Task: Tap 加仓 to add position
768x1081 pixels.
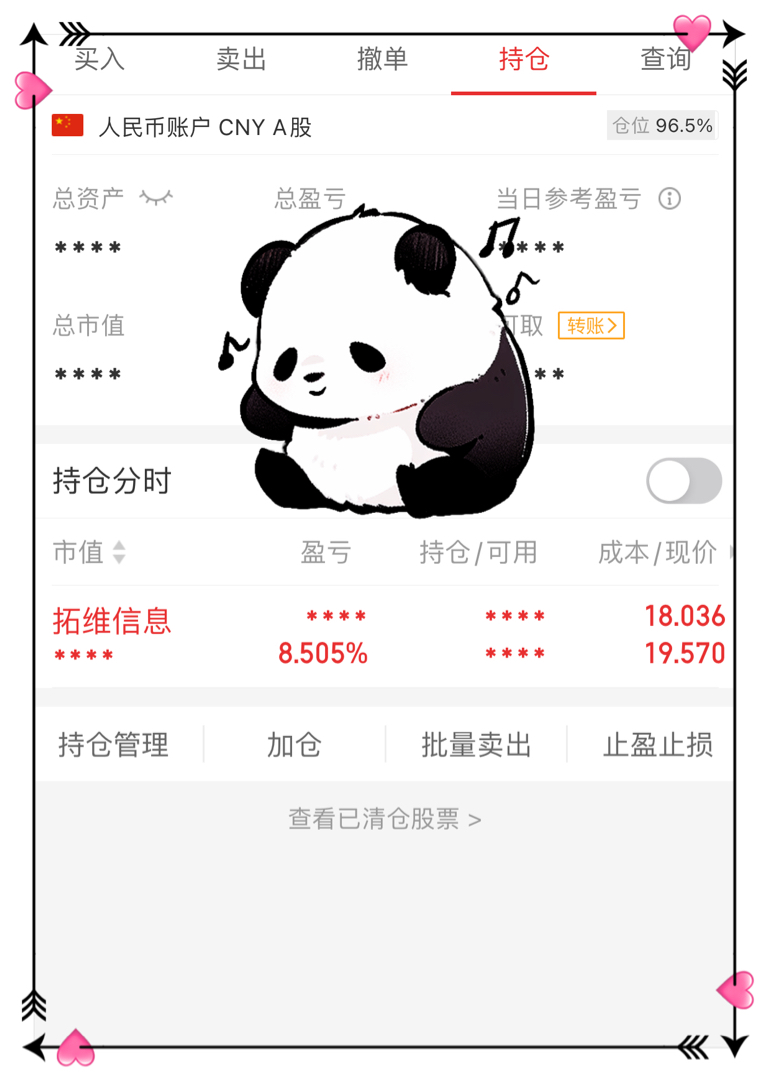Action: [x=294, y=745]
